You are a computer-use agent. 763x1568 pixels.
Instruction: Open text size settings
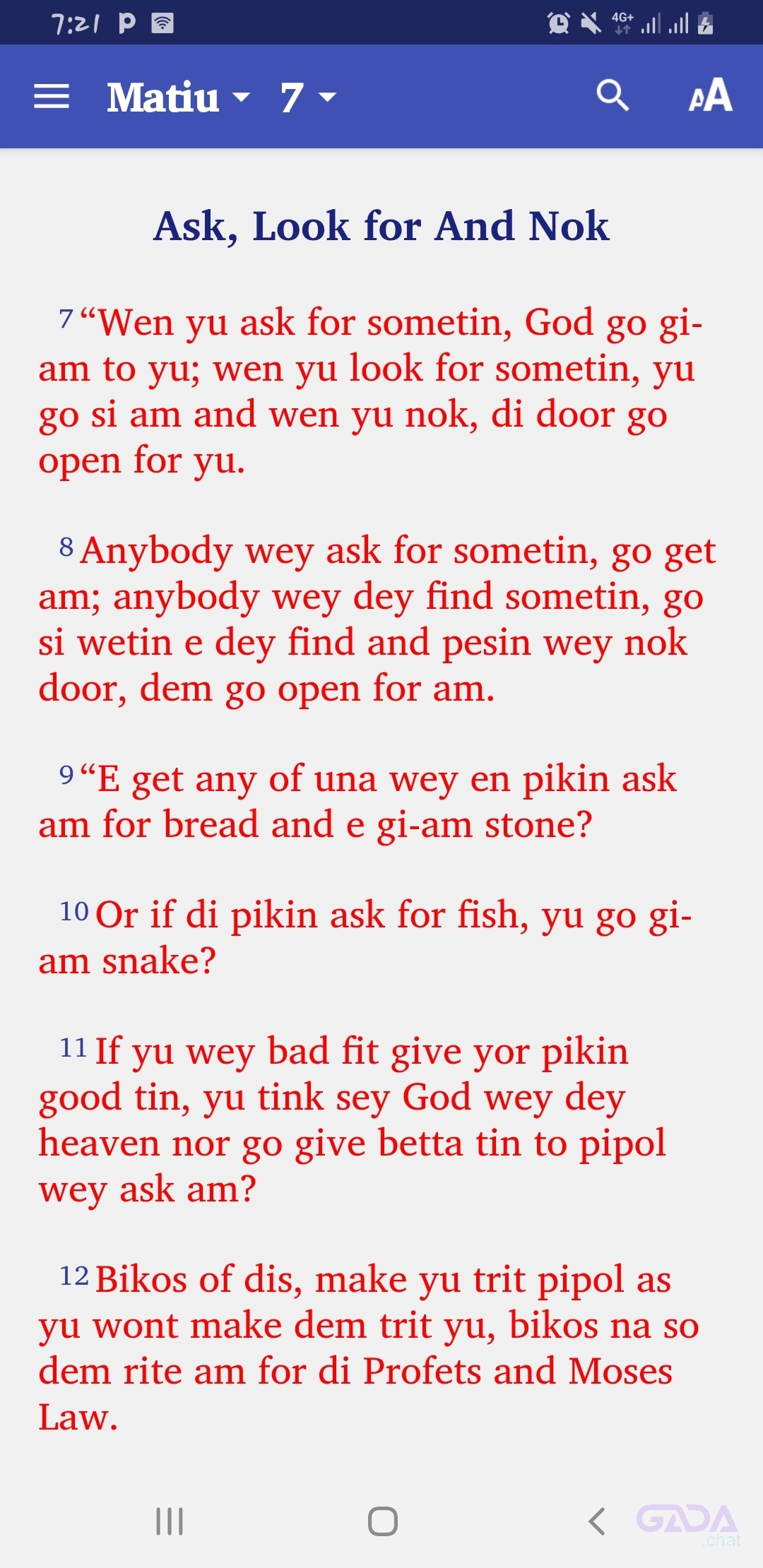click(x=710, y=95)
